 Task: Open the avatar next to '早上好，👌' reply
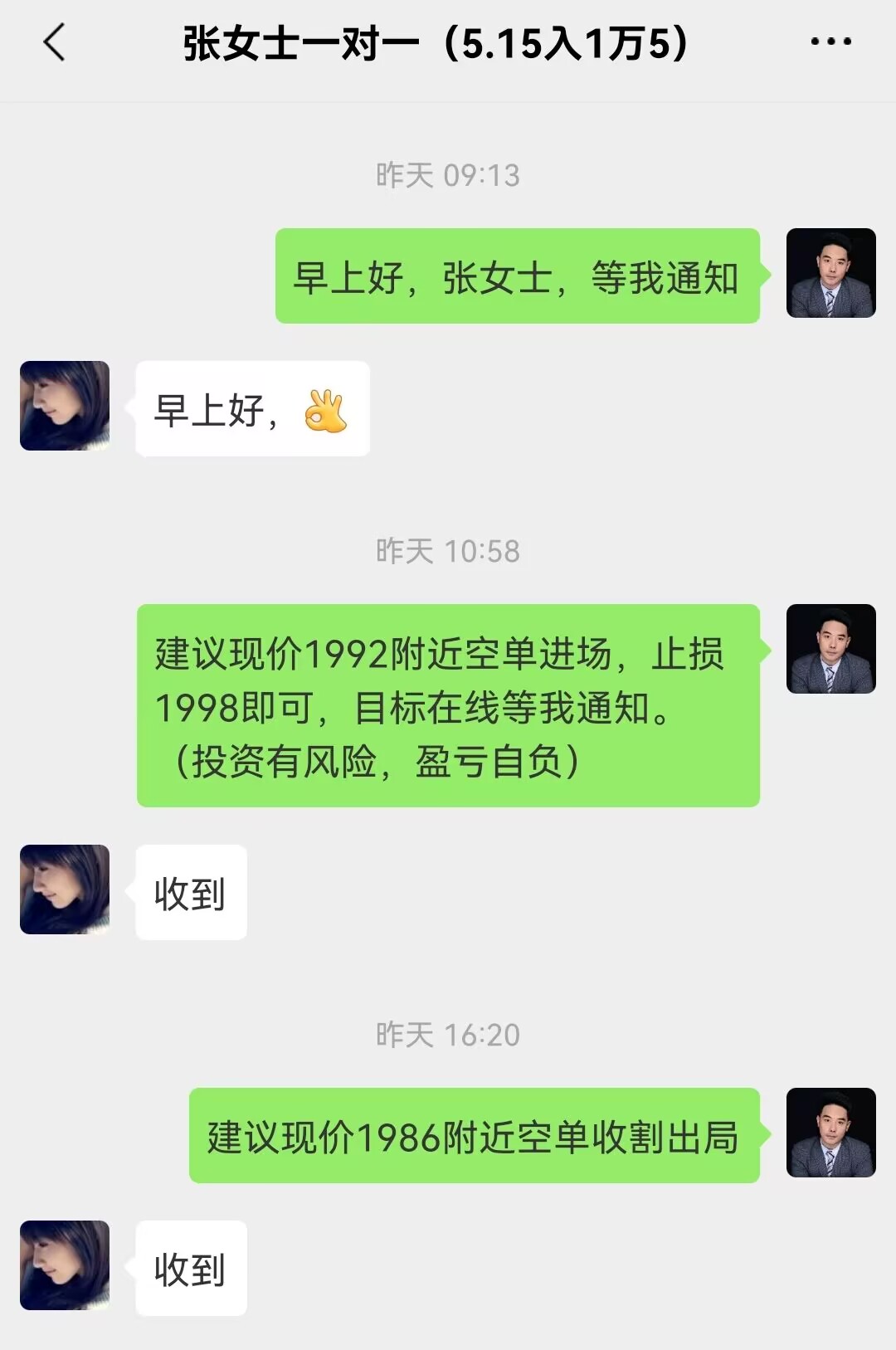click(65, 406)
